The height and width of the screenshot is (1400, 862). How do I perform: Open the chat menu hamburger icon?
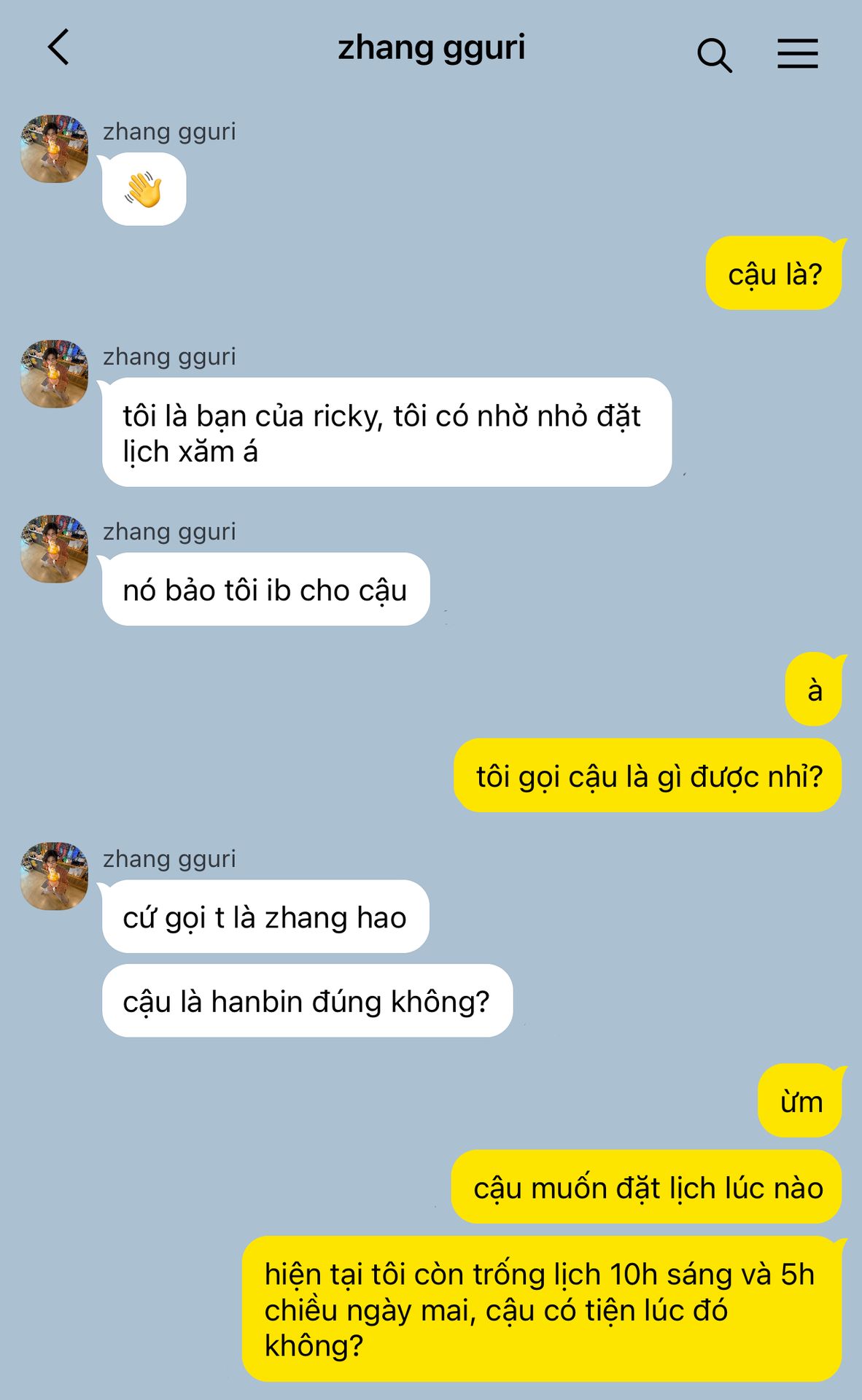(797, 54)
